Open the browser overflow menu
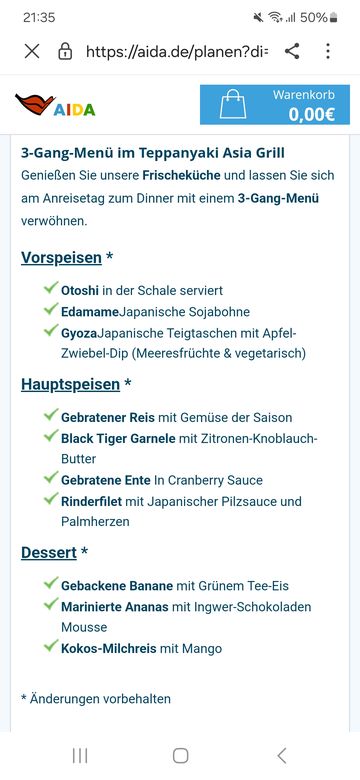The image size is (360, 780). point(328,51)
